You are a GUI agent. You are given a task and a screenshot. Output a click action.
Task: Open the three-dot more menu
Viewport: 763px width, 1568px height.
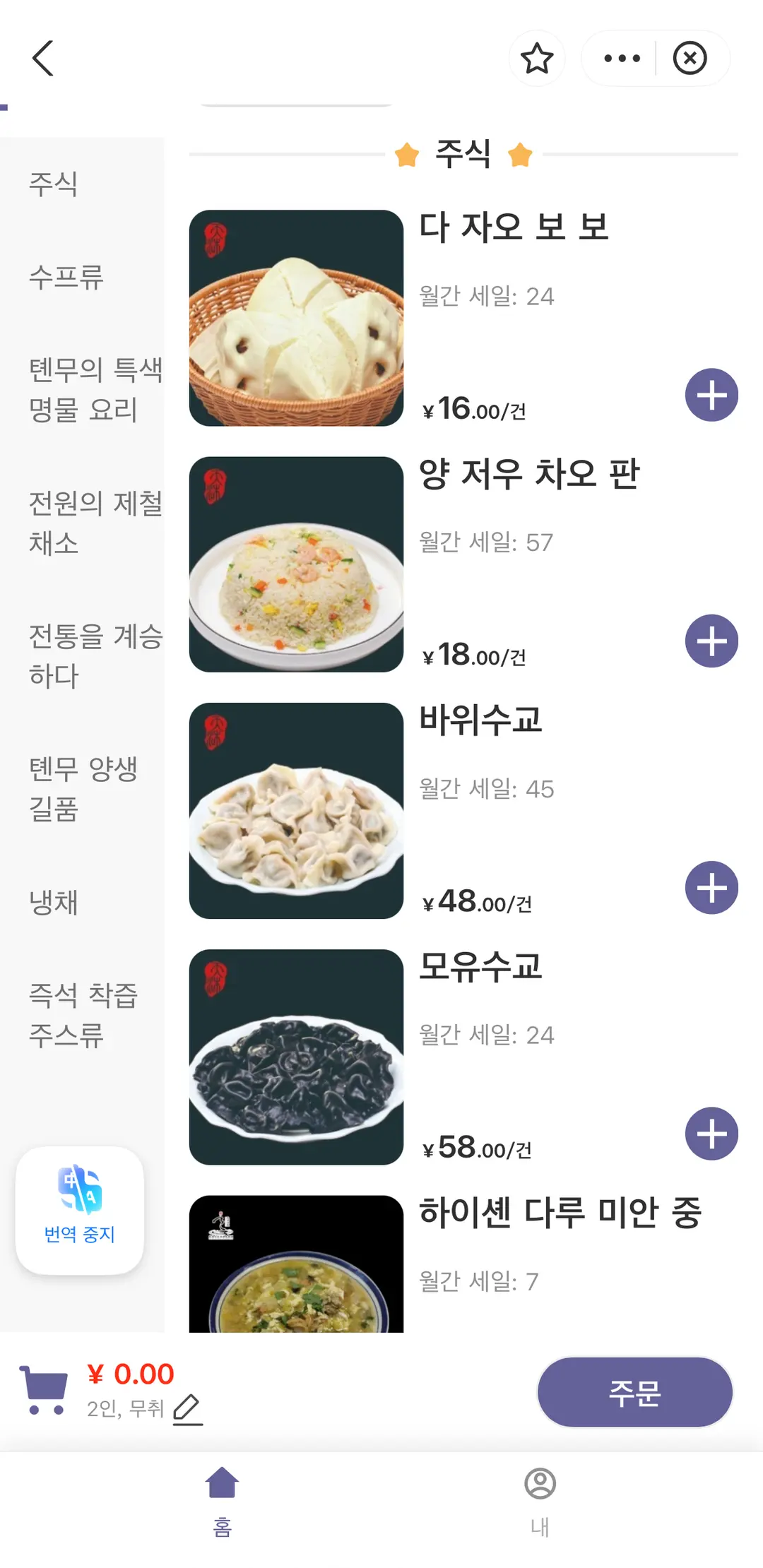tap(622, 58)
